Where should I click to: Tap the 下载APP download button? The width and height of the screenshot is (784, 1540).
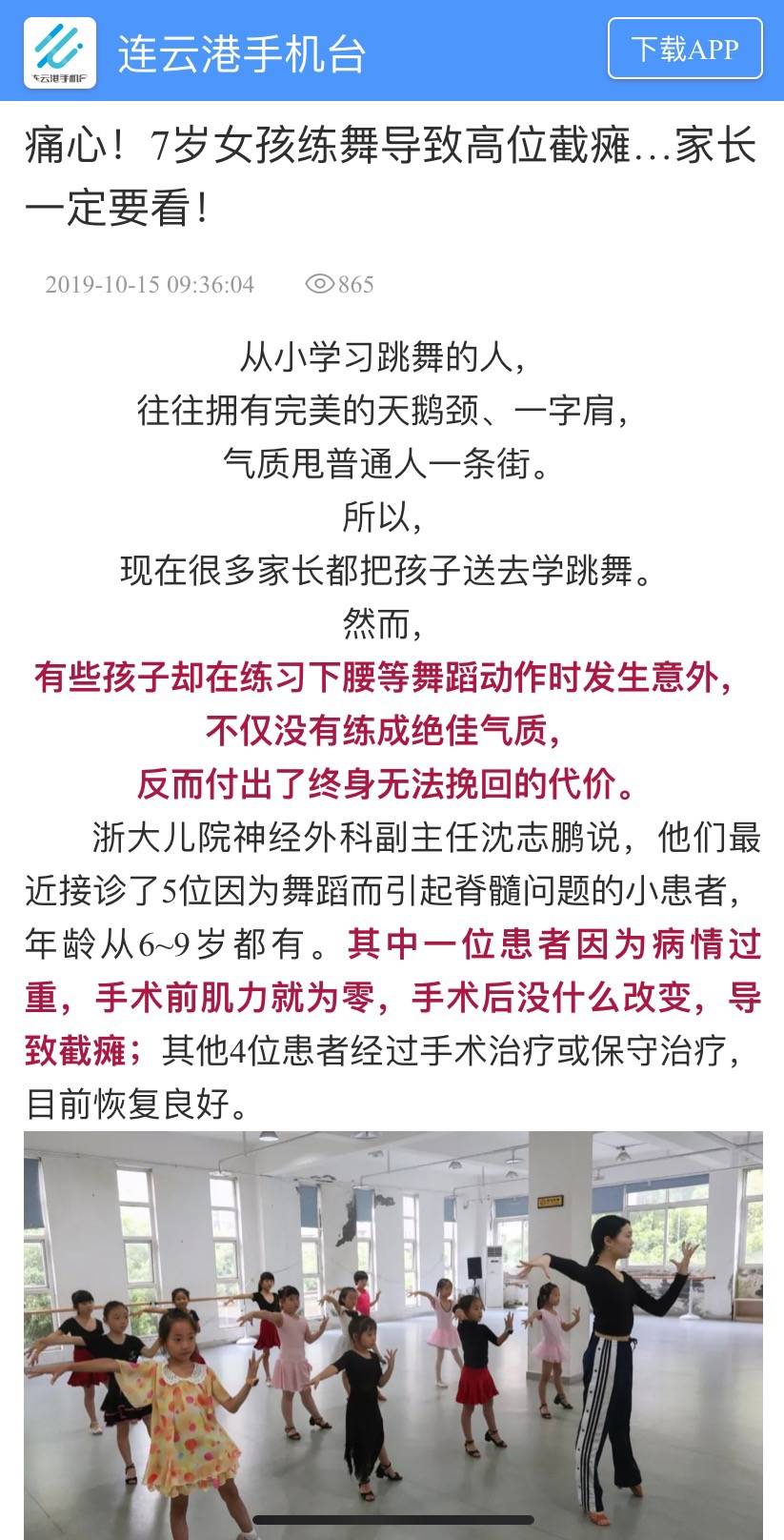[x=685, y=49]
